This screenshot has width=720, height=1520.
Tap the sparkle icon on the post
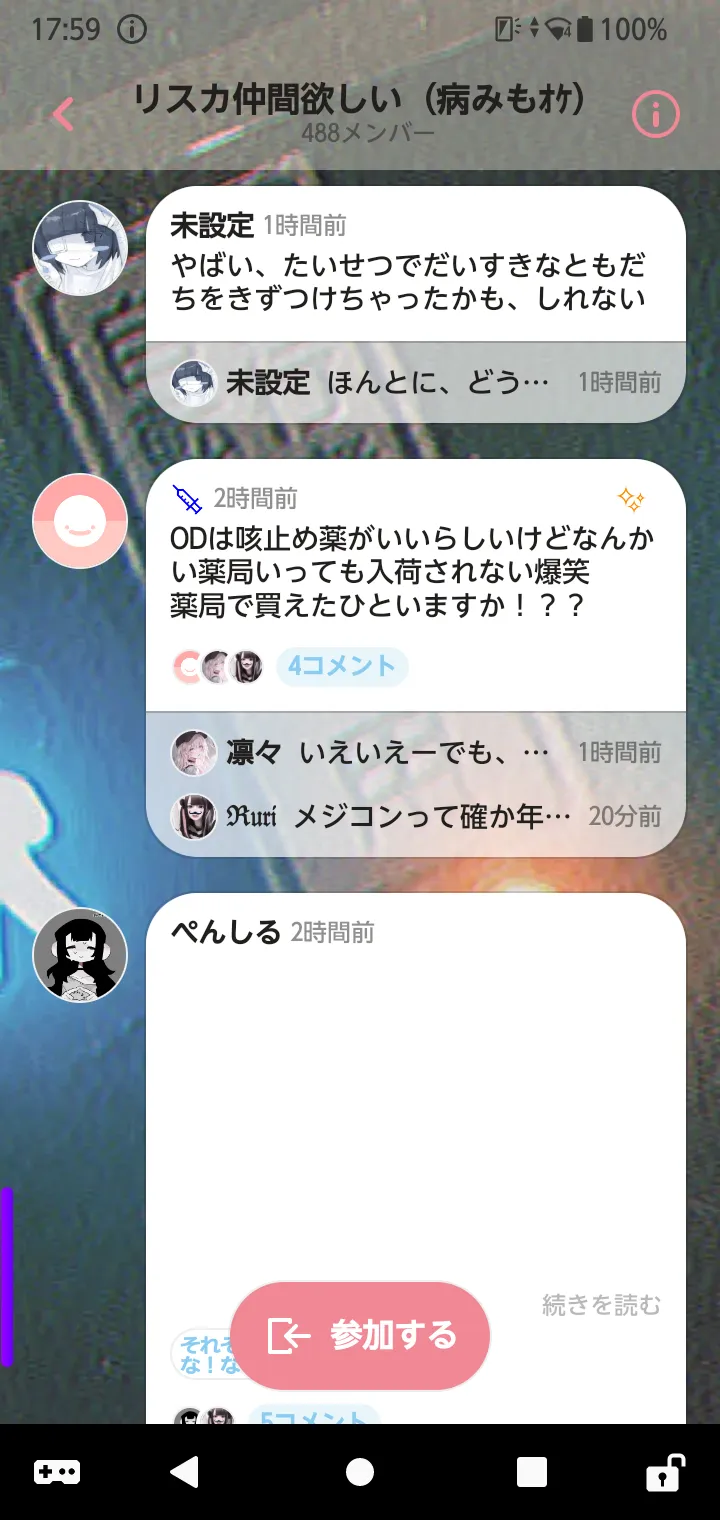[x=631, y=499]
